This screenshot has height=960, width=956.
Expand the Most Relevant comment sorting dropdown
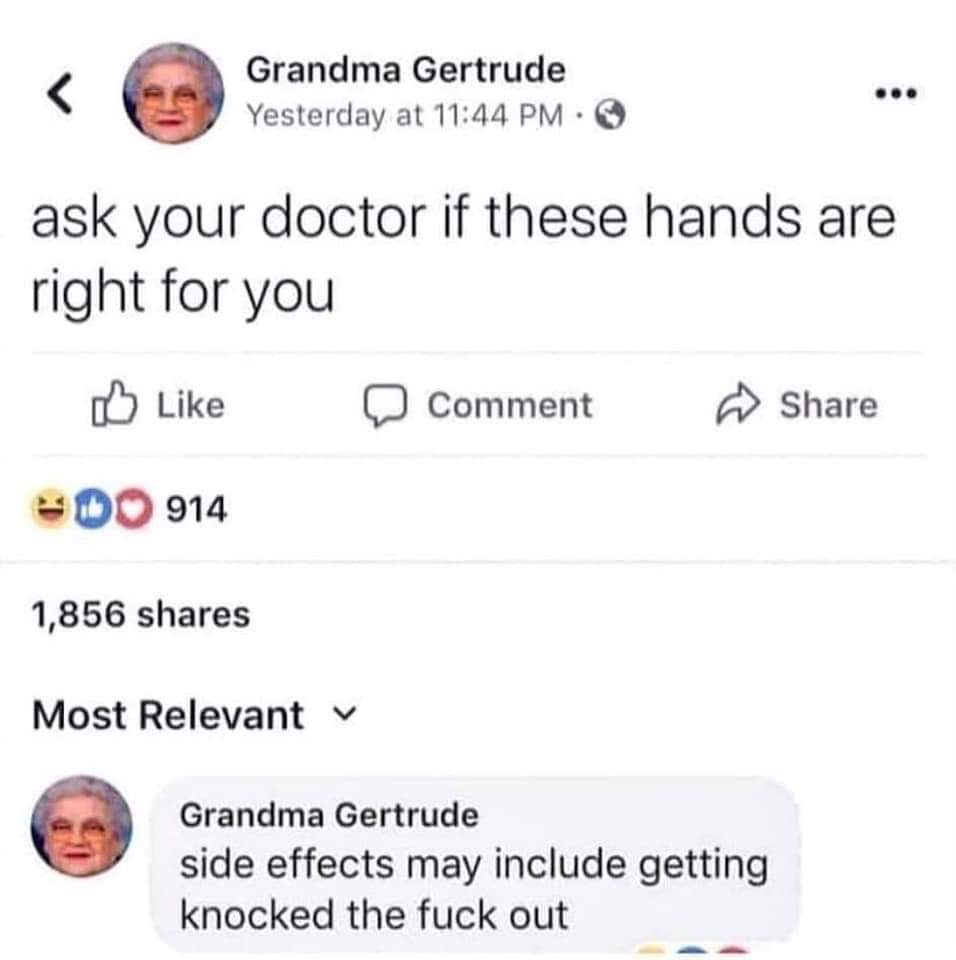coord(195,715)
